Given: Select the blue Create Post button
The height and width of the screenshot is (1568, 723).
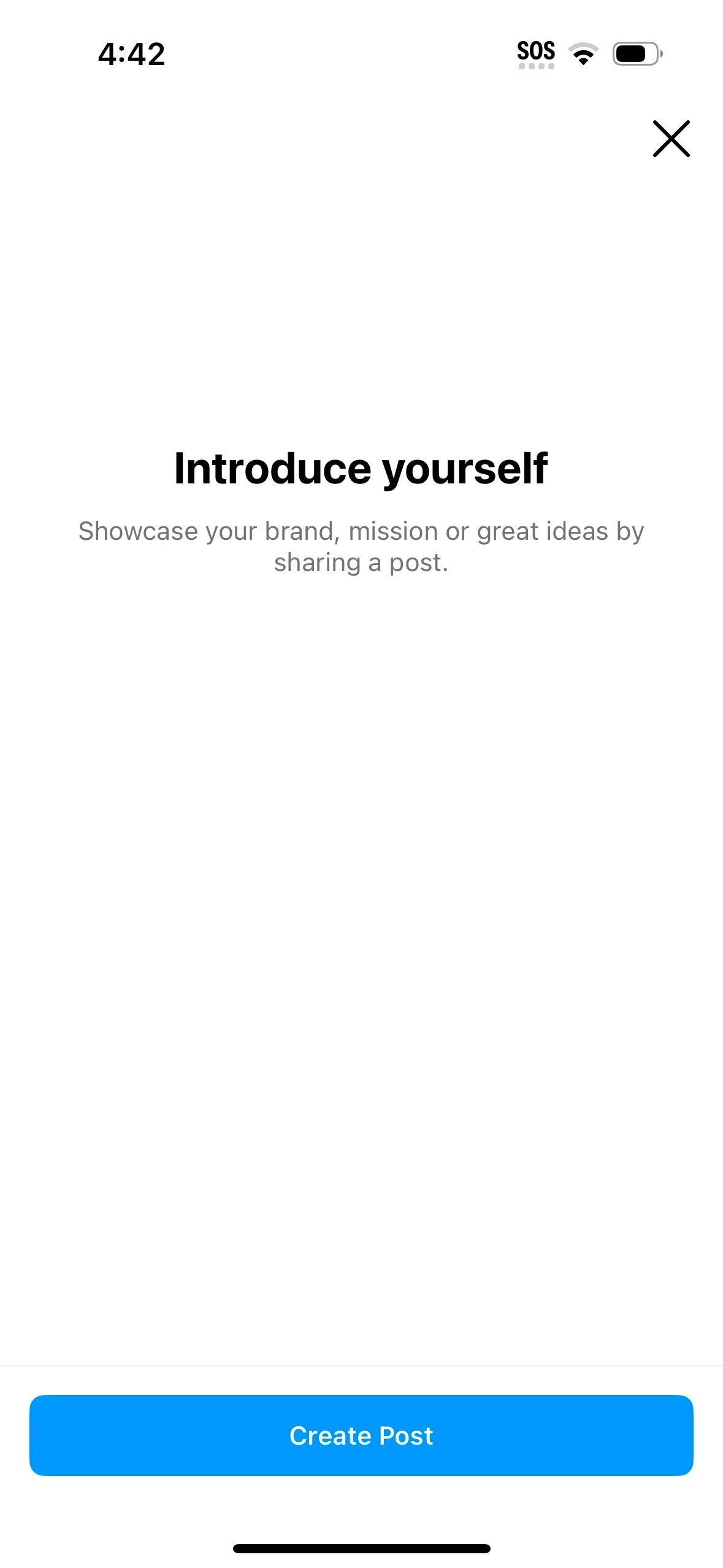Looking at the screenshot, I should tap(361, 1435).
